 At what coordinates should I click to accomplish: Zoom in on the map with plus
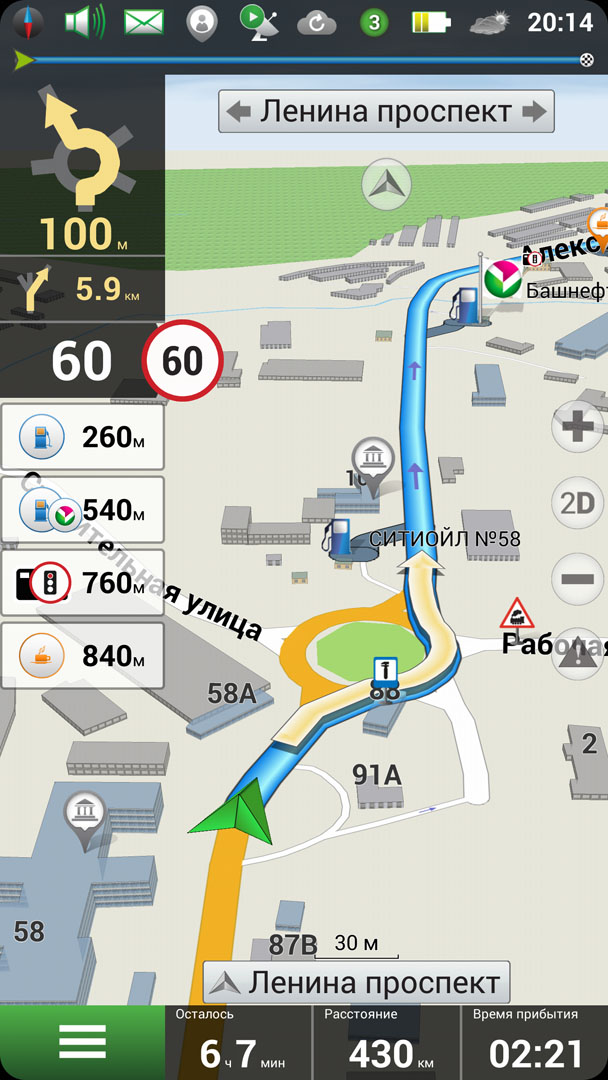[x=578, y=429]
